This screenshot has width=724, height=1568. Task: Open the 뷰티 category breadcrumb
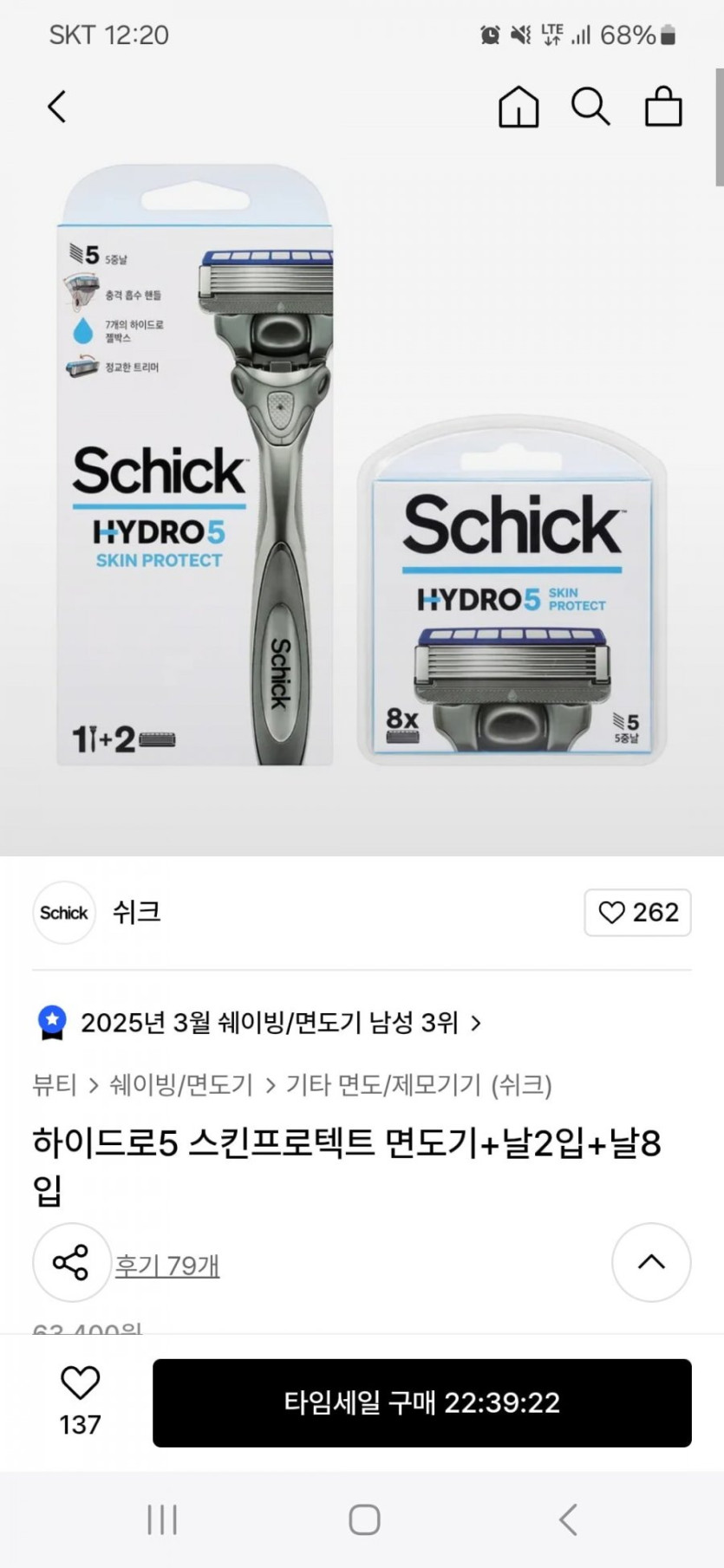[x=54, y=1084]
